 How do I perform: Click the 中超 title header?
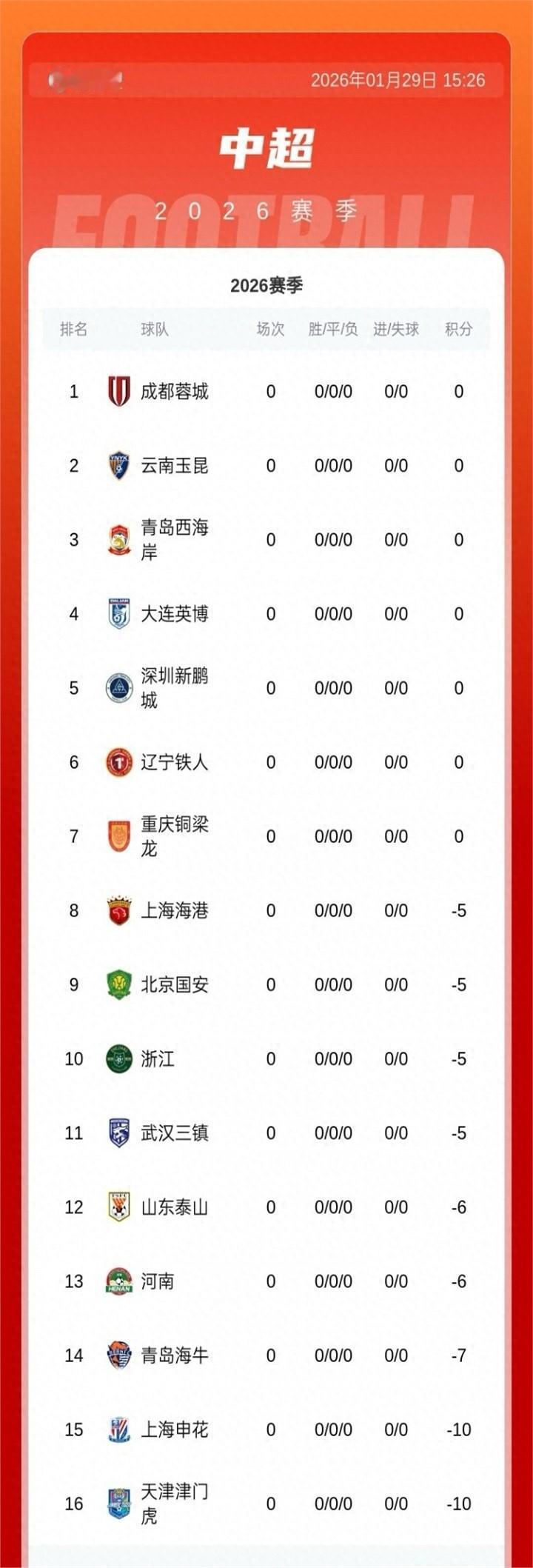tap(266, 145)
